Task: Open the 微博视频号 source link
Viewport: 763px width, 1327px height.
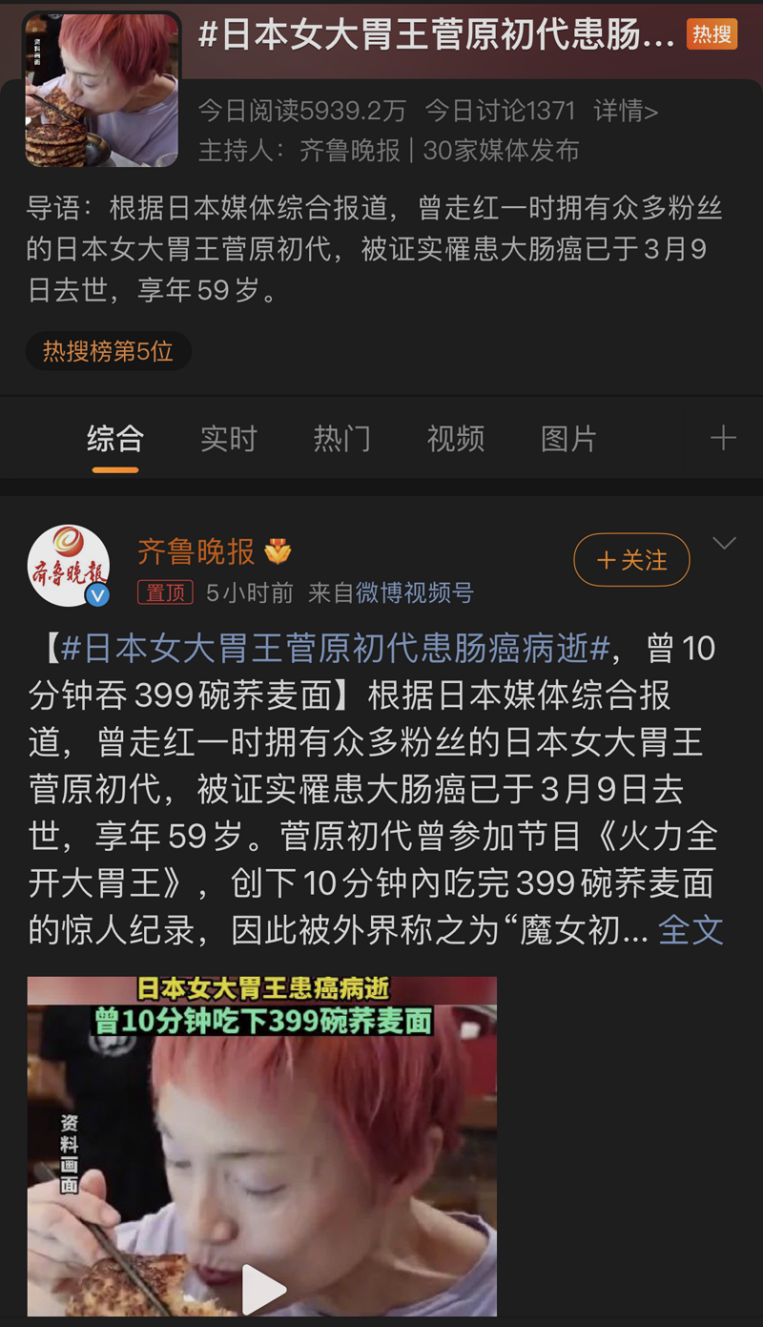Action: coord(415,593)
